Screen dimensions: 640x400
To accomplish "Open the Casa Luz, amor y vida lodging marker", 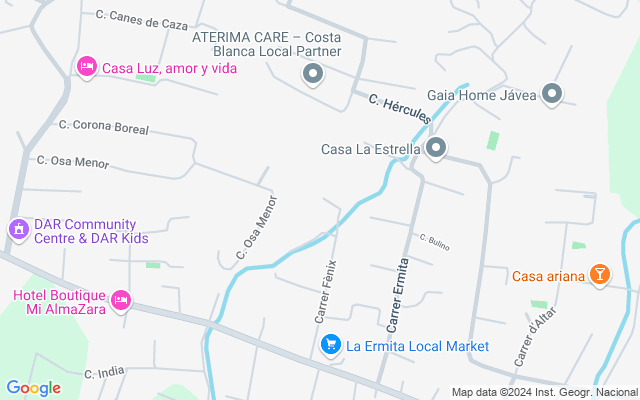I will (87, 67).
